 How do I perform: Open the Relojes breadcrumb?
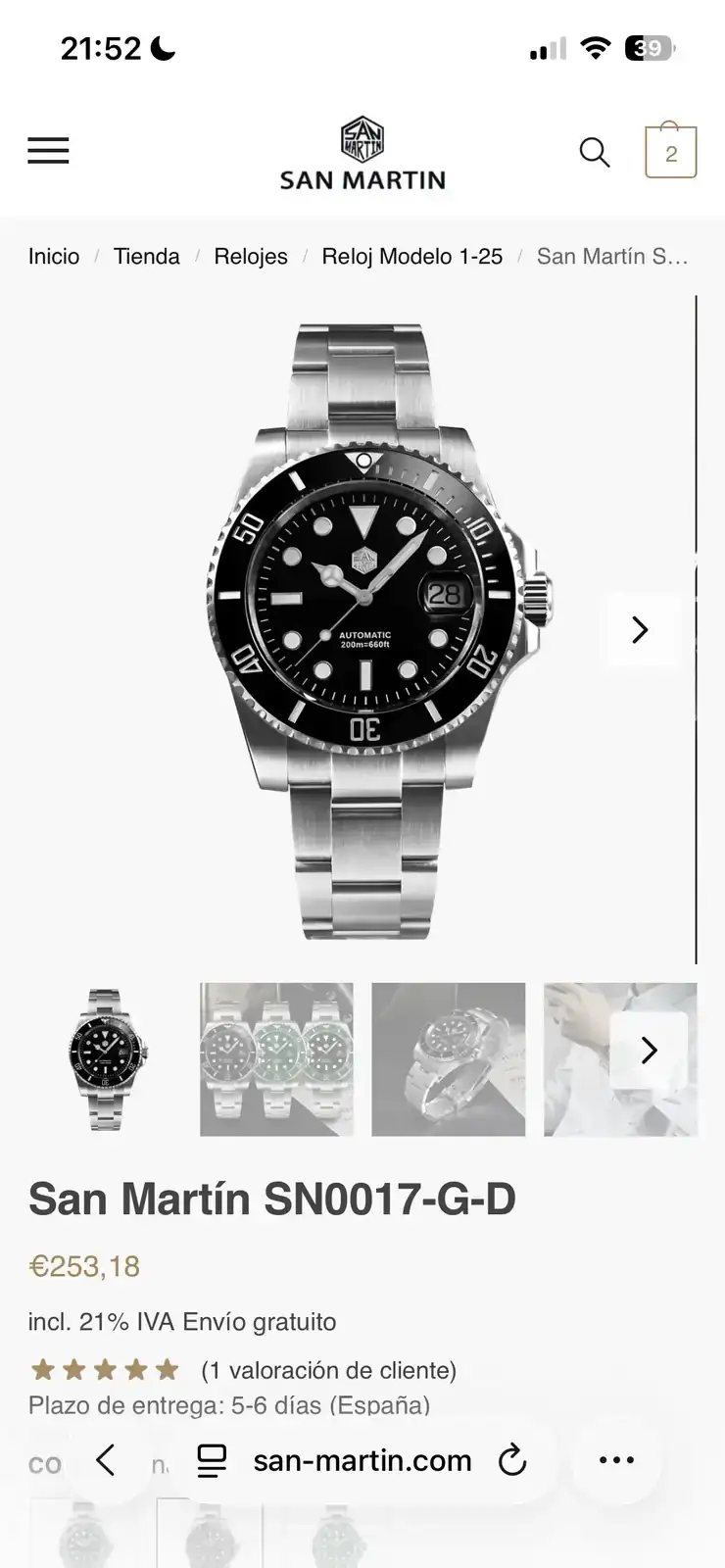(251, 257)
